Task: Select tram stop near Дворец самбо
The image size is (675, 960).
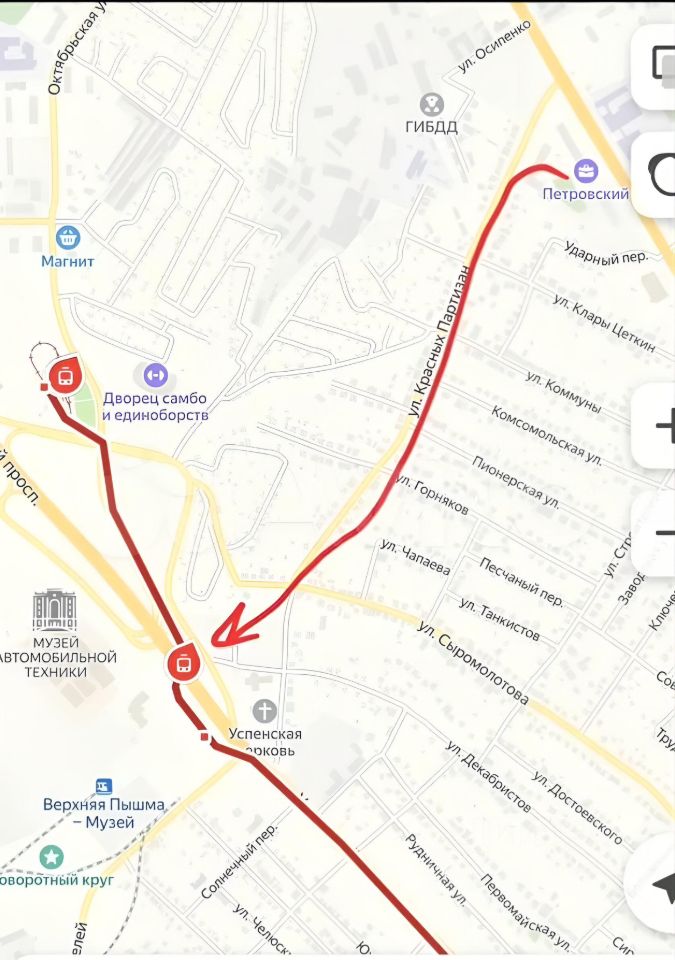Action: point(66,376)
